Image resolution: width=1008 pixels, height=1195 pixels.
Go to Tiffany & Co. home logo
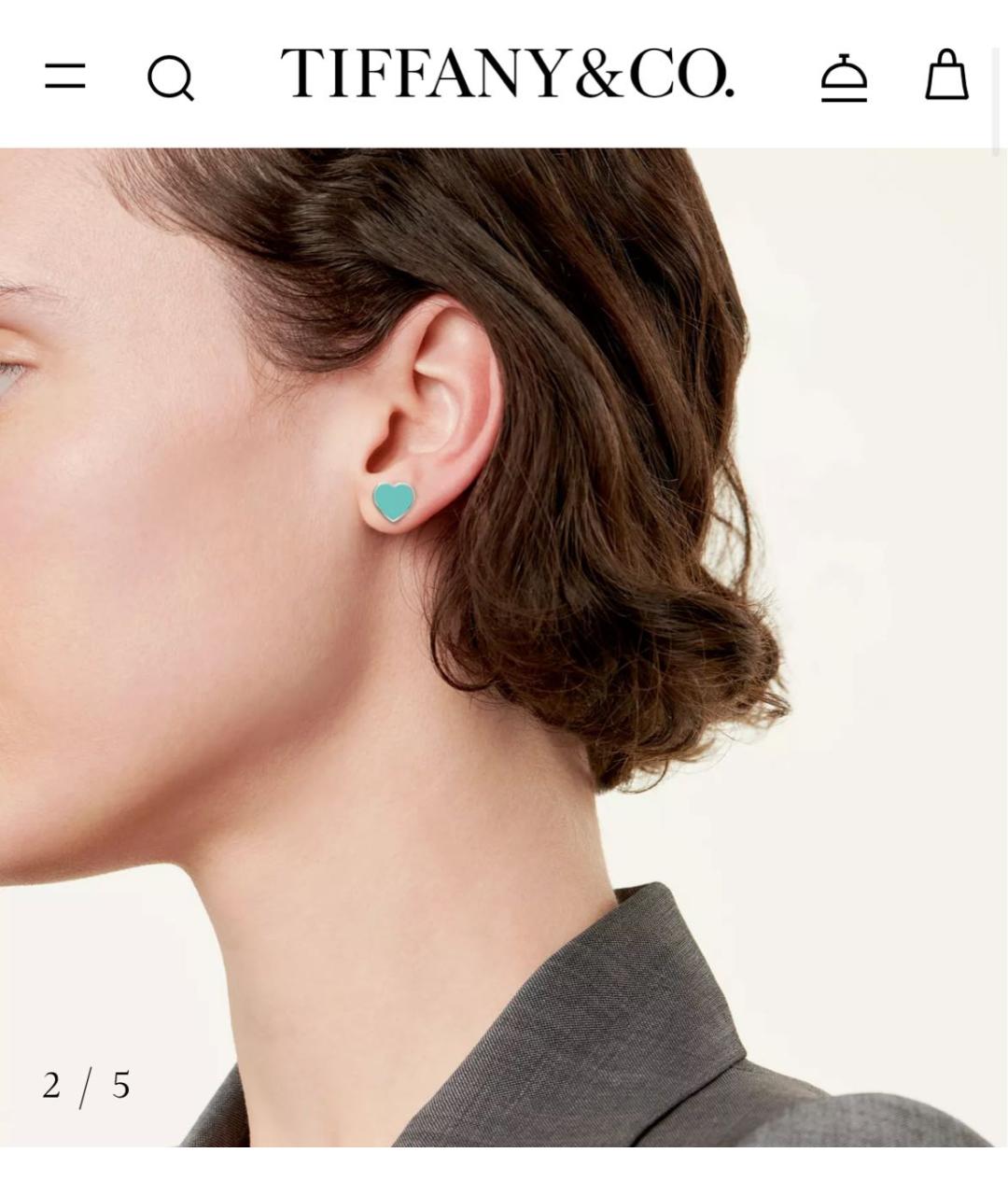(508, 74)
